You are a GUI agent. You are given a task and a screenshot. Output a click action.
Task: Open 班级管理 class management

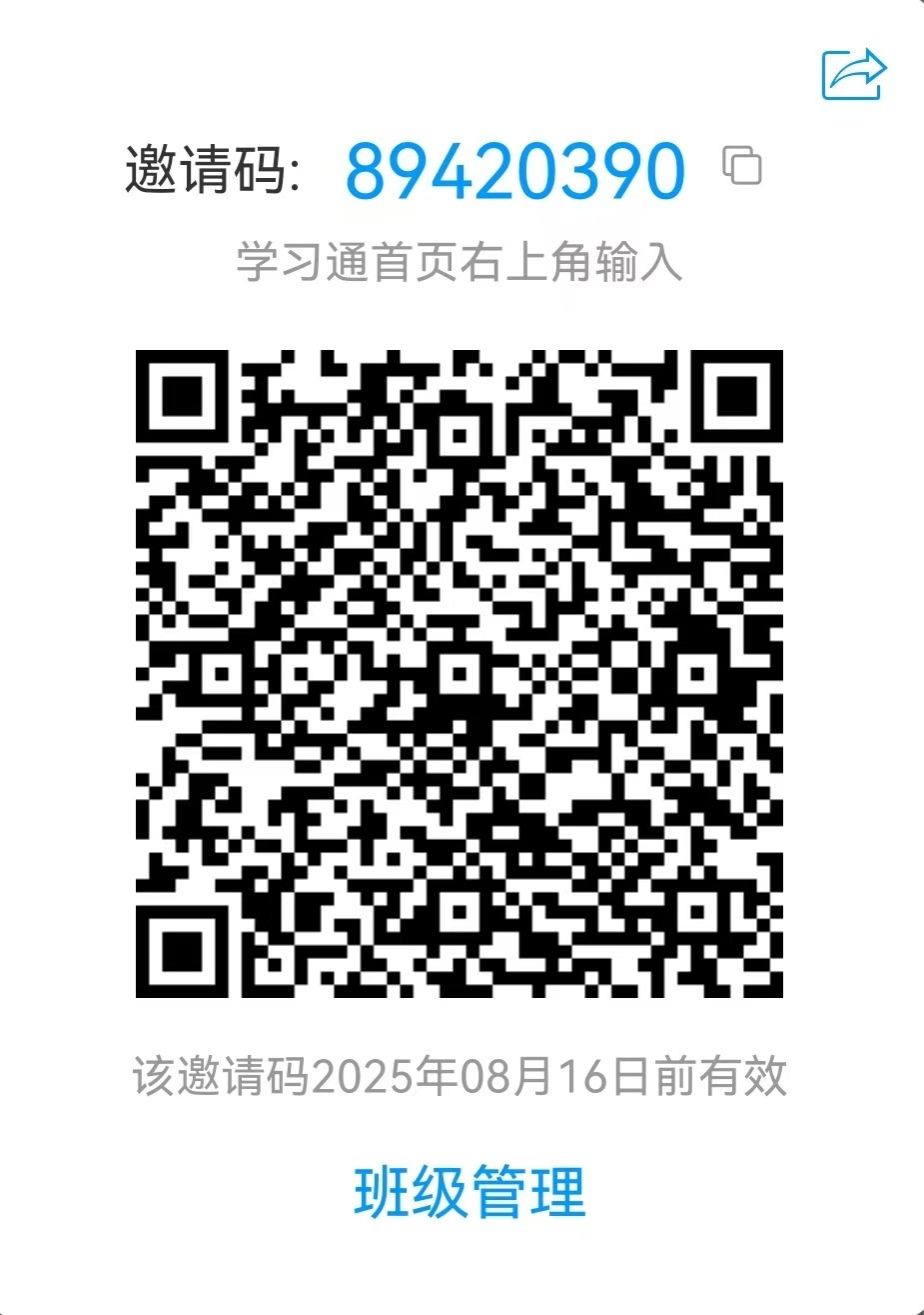pos(469,1190)
